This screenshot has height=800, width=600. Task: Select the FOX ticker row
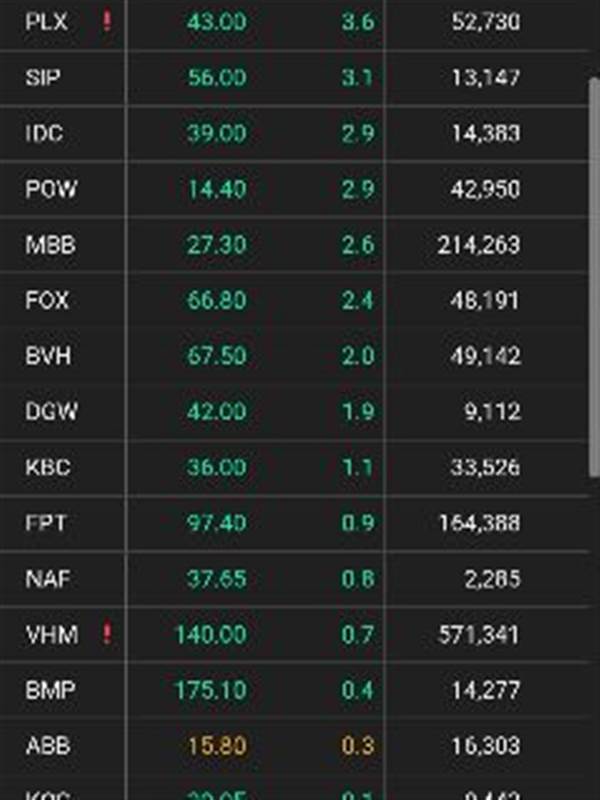294,301
